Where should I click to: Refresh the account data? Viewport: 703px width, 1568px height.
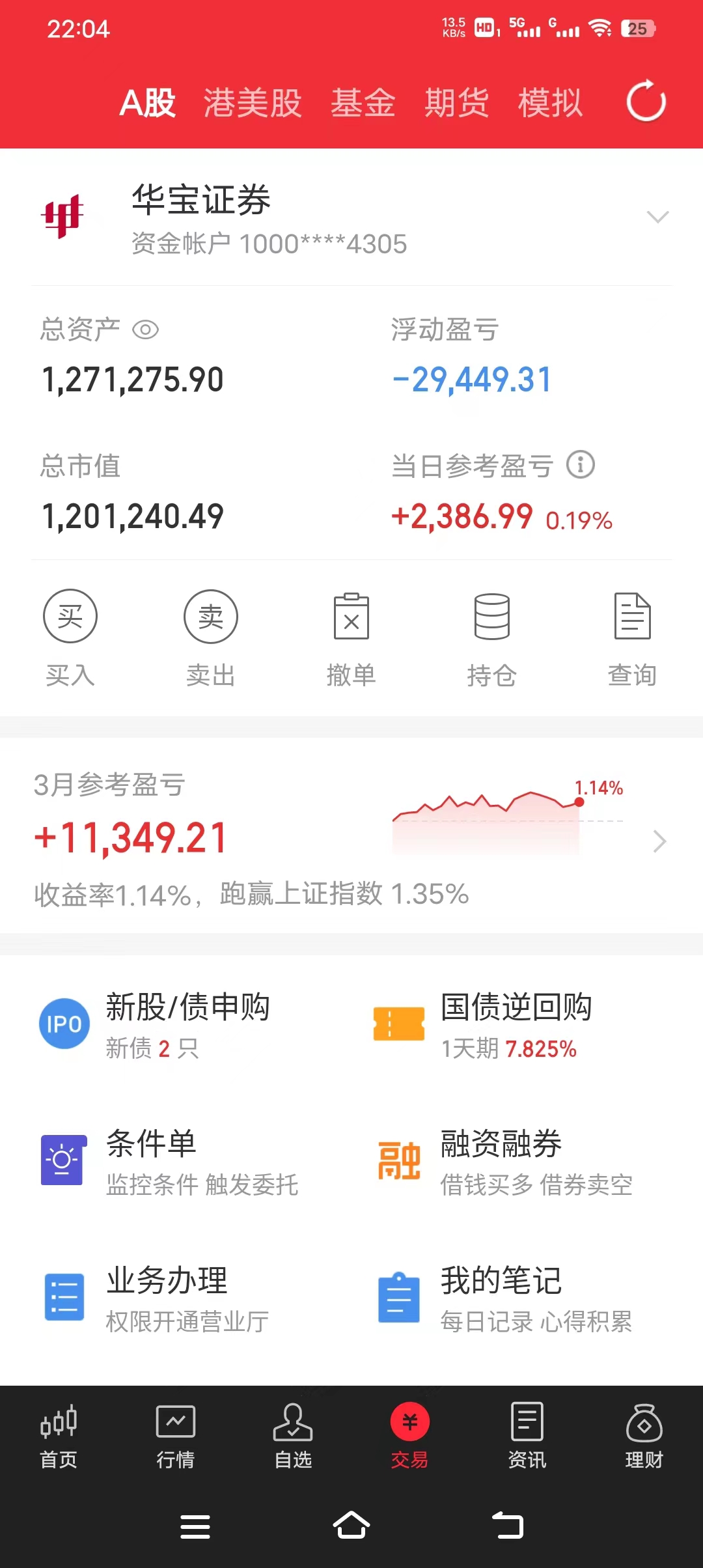[x=646, y=102]
